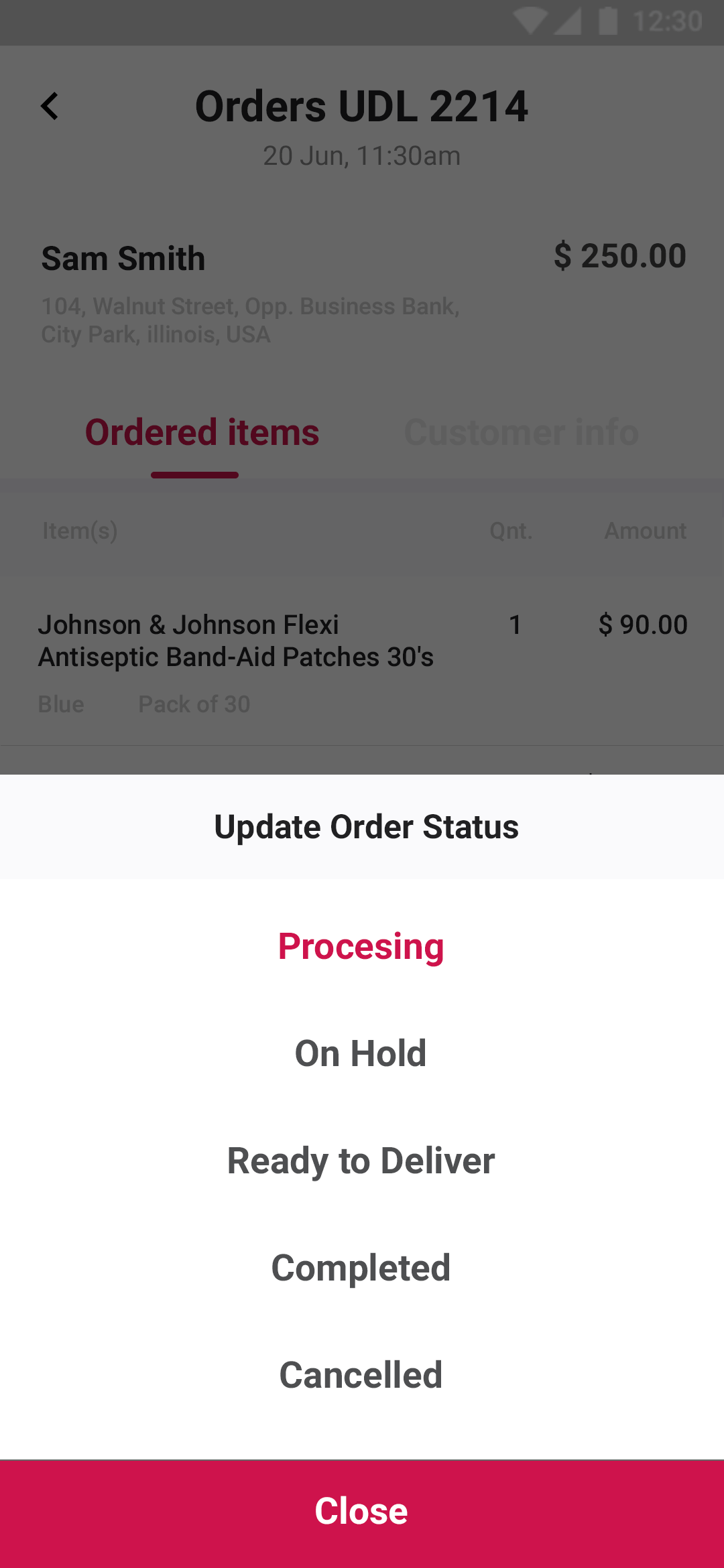Tap the delivery address under Sam Smith
The width and height of the screenshot is (724, 1568).
249,320
